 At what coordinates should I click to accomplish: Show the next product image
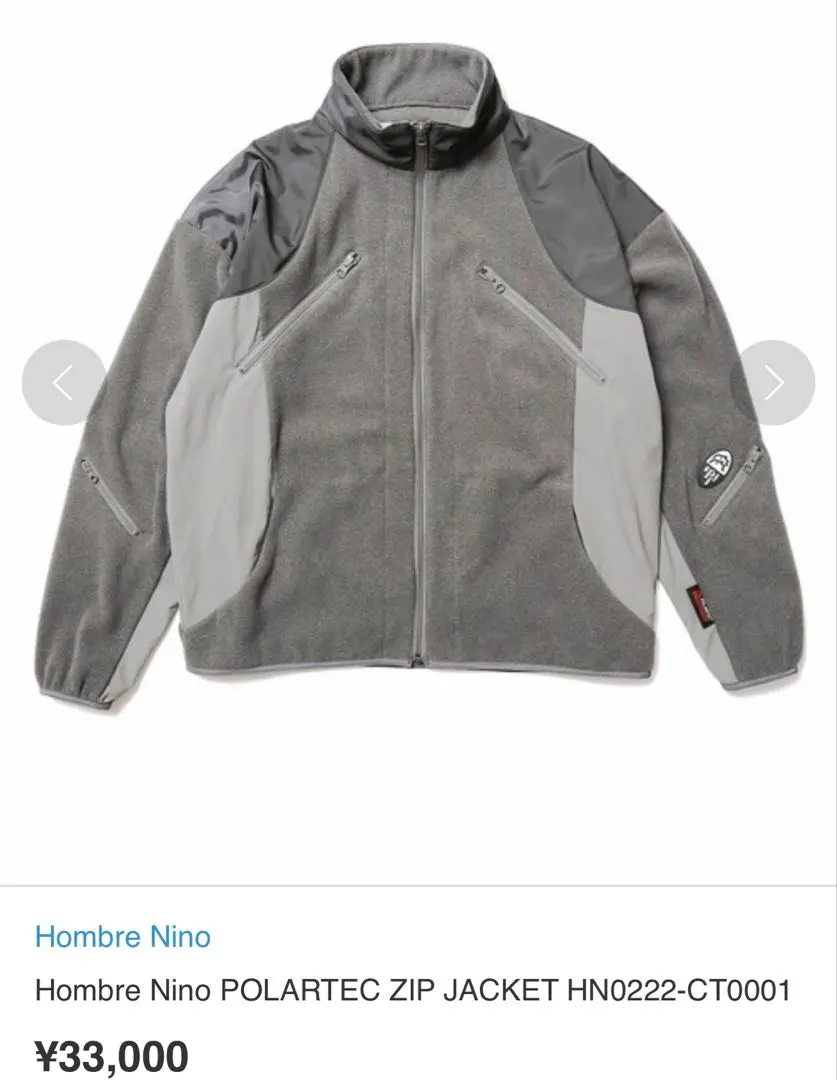(x=775, y=383)
